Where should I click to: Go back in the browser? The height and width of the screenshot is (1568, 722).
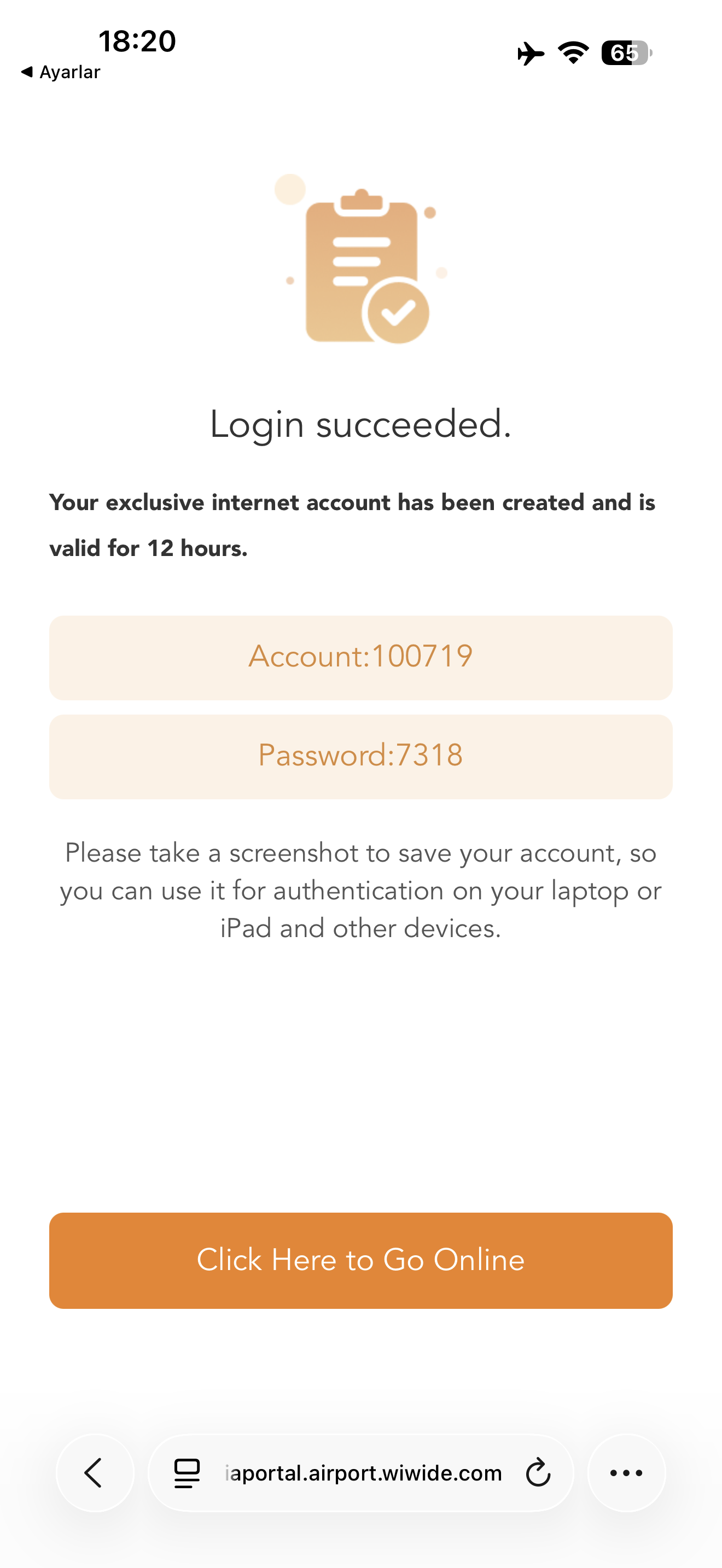click(95, 1473)
